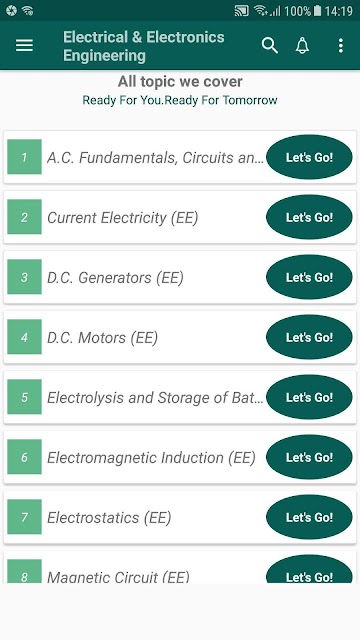Tap Let's Go beside D.C. Motors
360x640 pixels.
[x=309, y=337]
